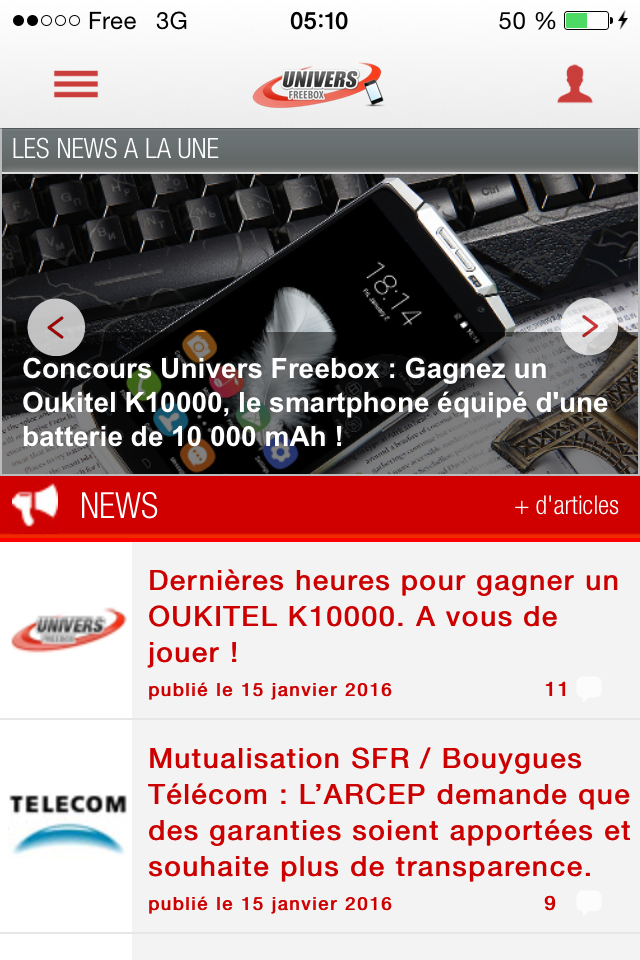Show next featured news slide
The width and height of the screenshot is (640, 960).
(589, 326)
